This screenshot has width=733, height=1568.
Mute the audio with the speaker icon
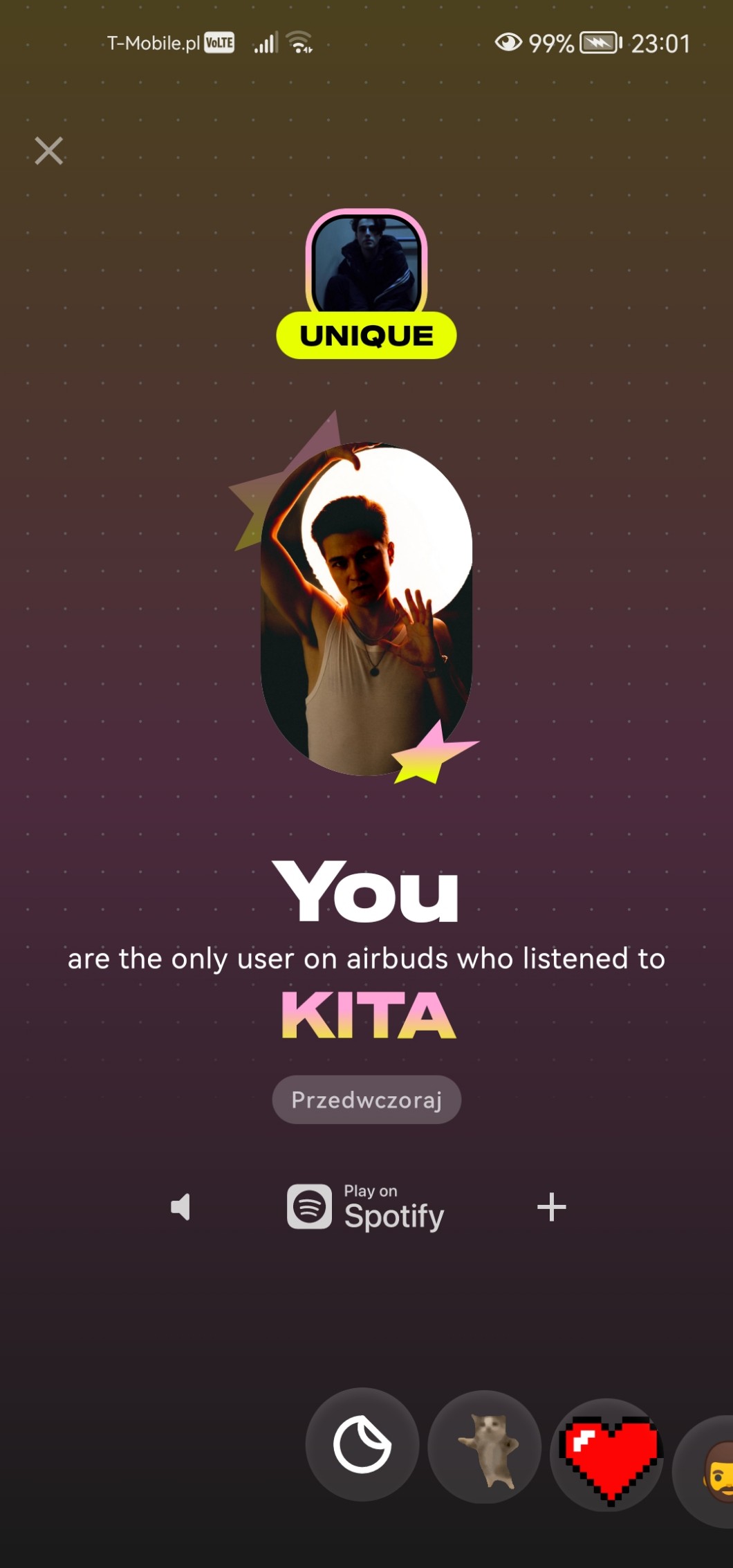pos(180,1207)
